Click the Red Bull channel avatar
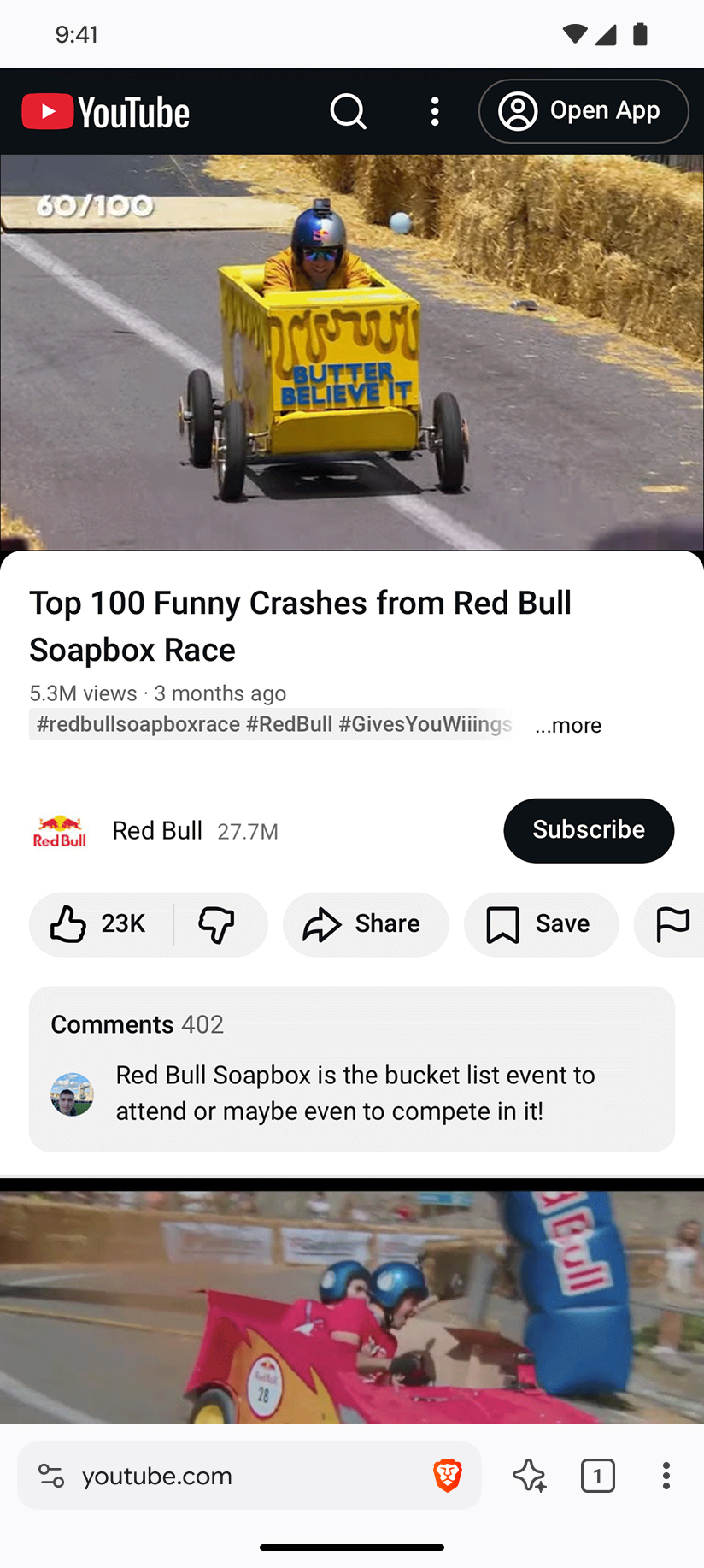Image resolution: width=704 pixels, height=1568 pixels. click(x=59, y=830)
